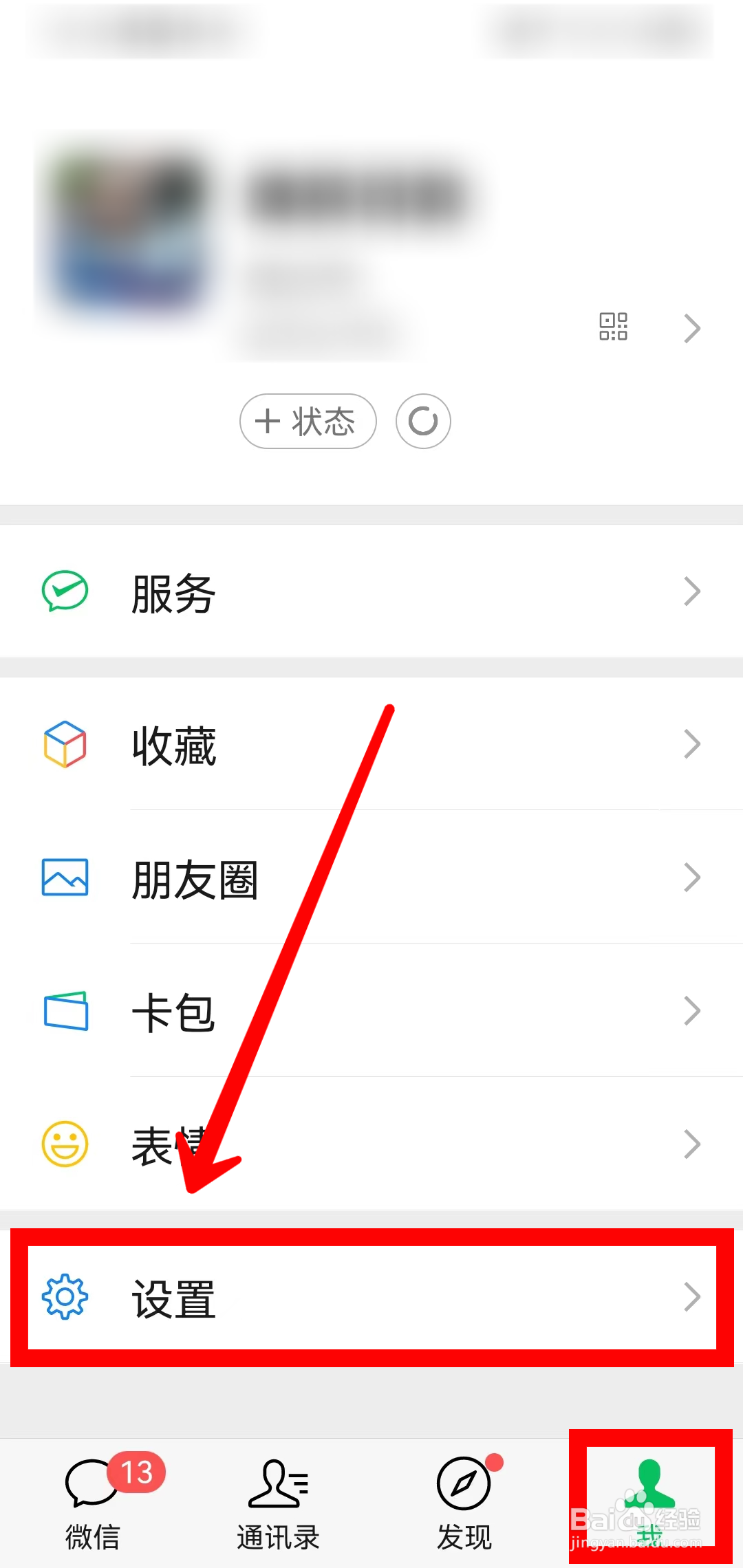Expand the Moments row chevron
Viewport: 743px width, 1568px height.
point(692,877)
